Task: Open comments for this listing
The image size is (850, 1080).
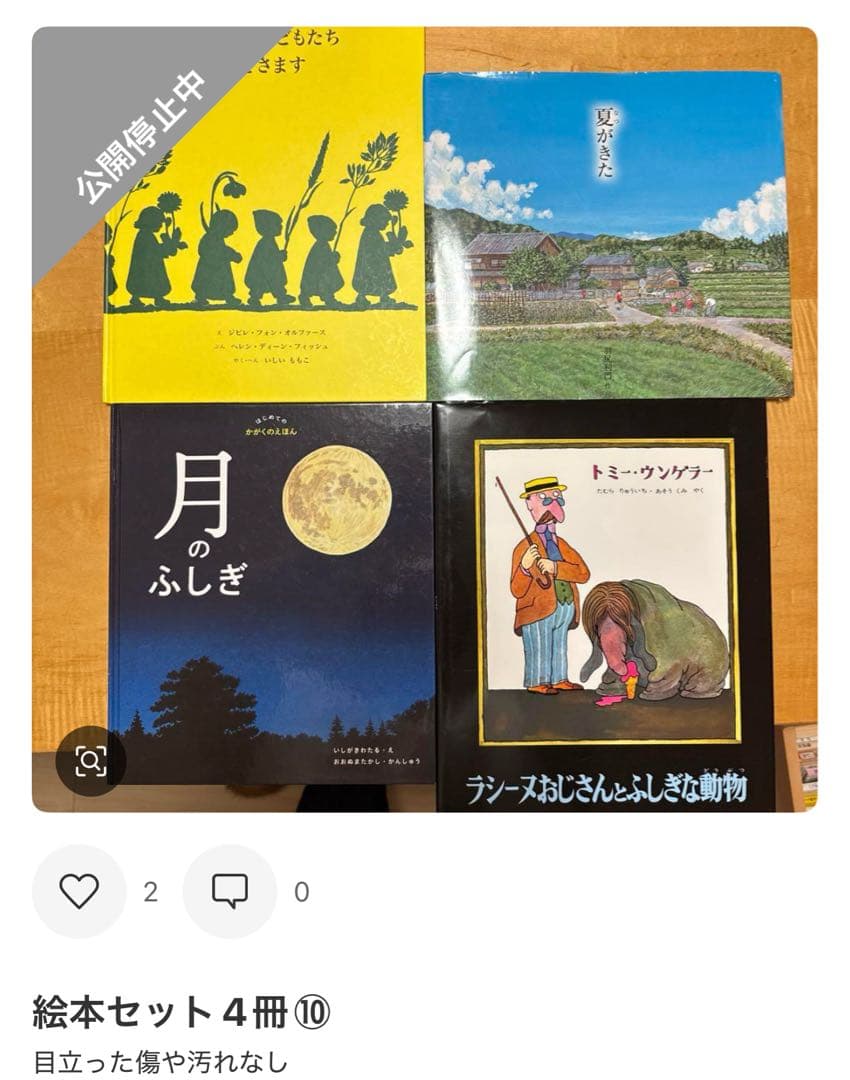Action: pos(230,891)
